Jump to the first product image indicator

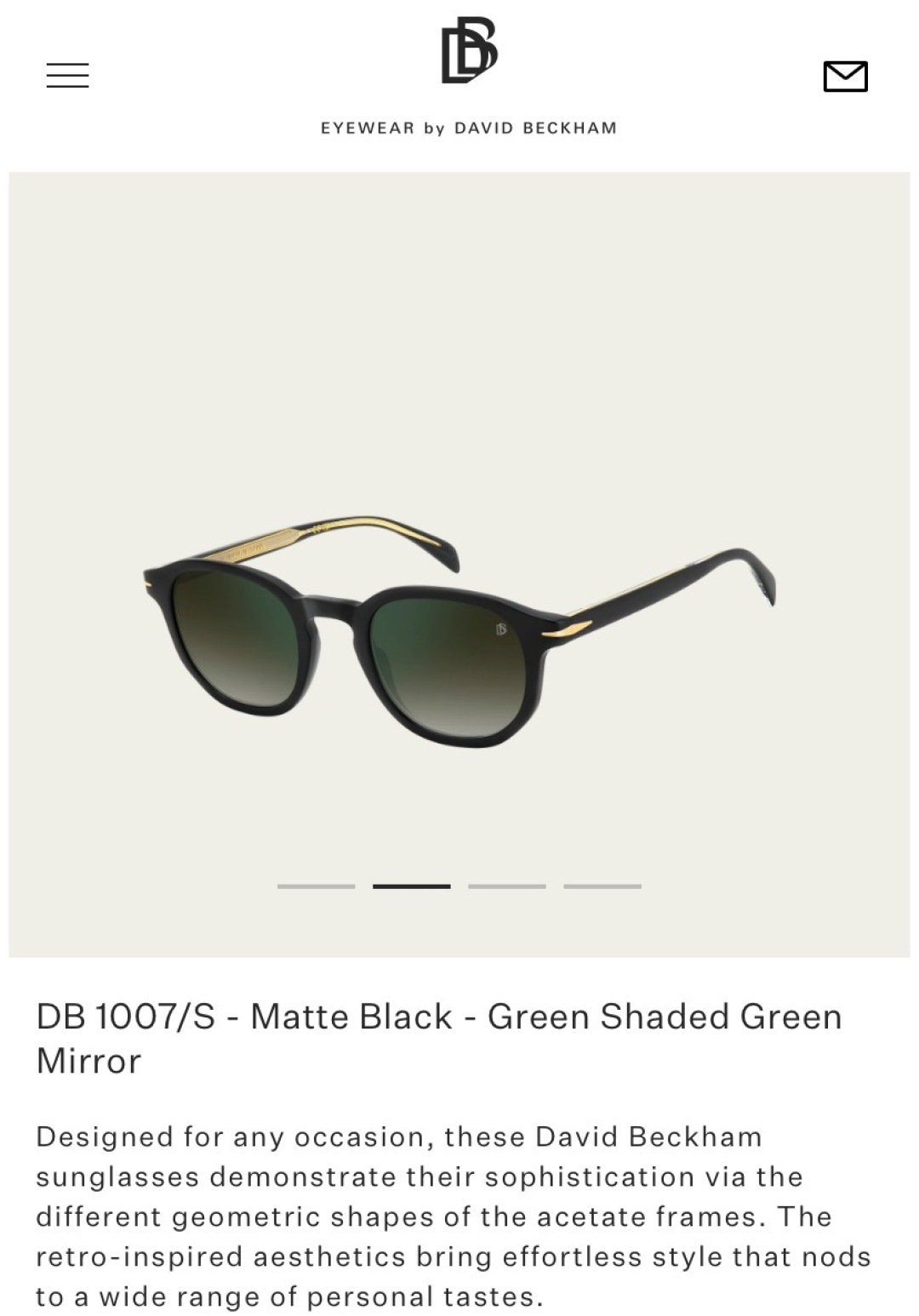[x=316, y=886]
